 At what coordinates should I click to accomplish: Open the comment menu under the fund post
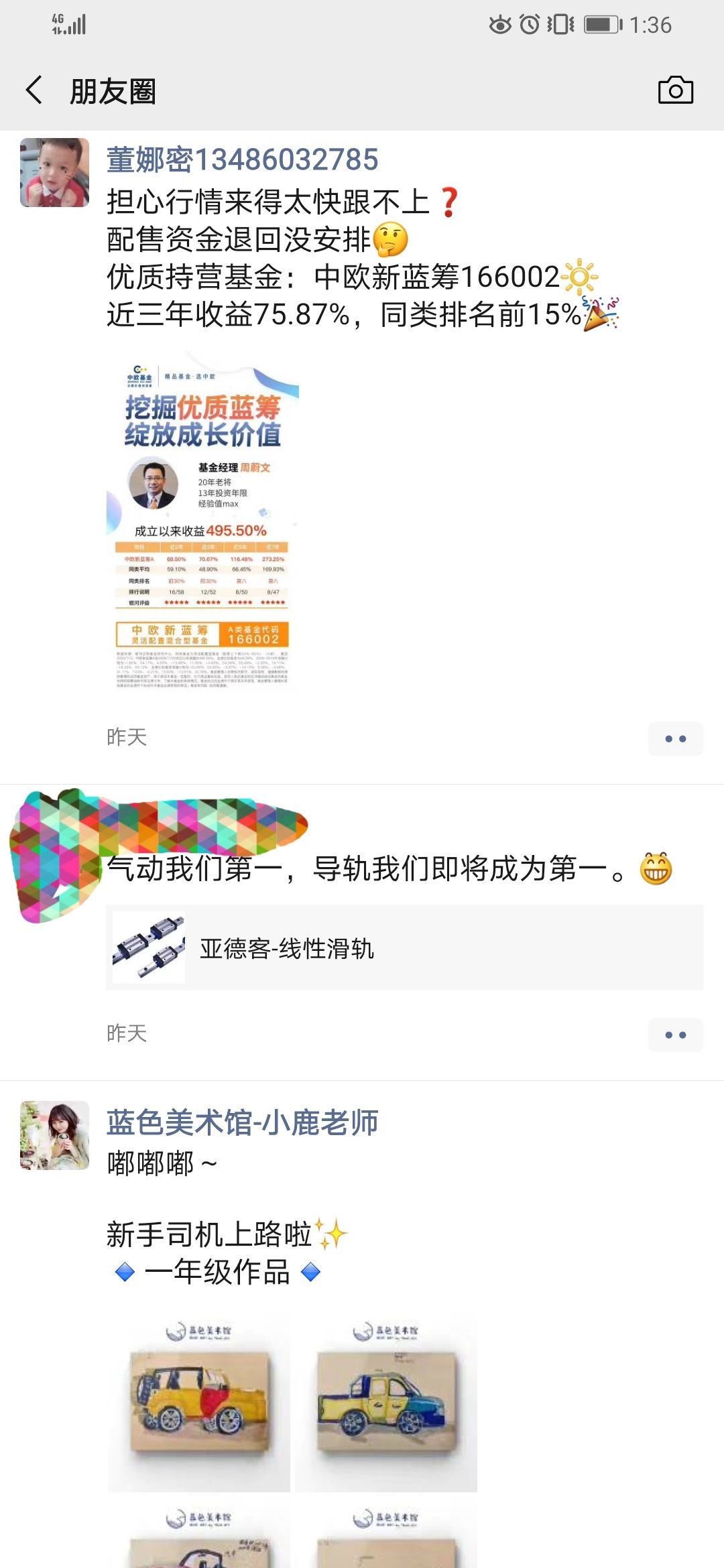click(675, 738)
